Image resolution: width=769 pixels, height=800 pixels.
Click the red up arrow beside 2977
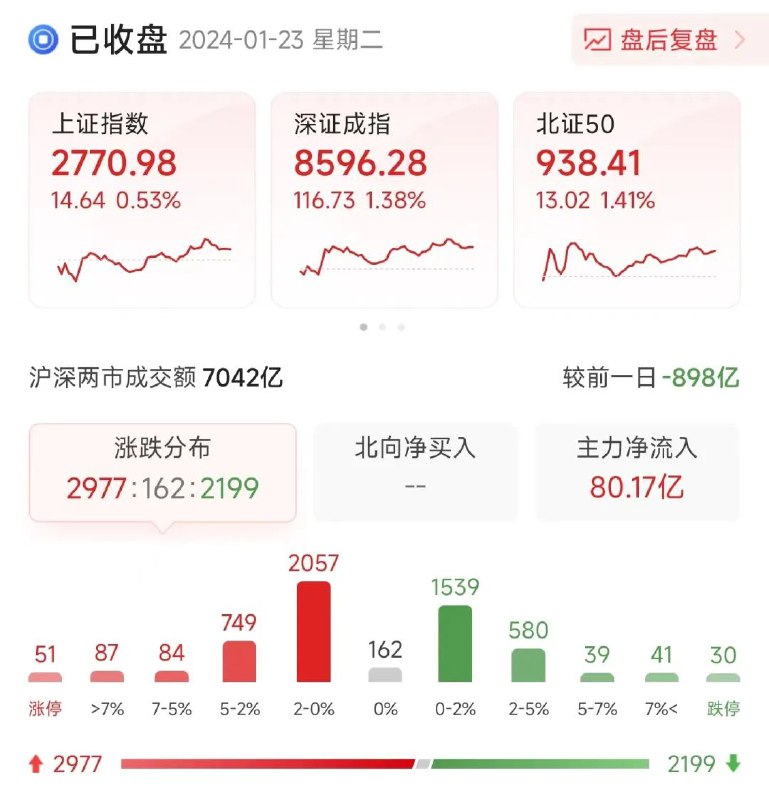[x=37, y=763]
